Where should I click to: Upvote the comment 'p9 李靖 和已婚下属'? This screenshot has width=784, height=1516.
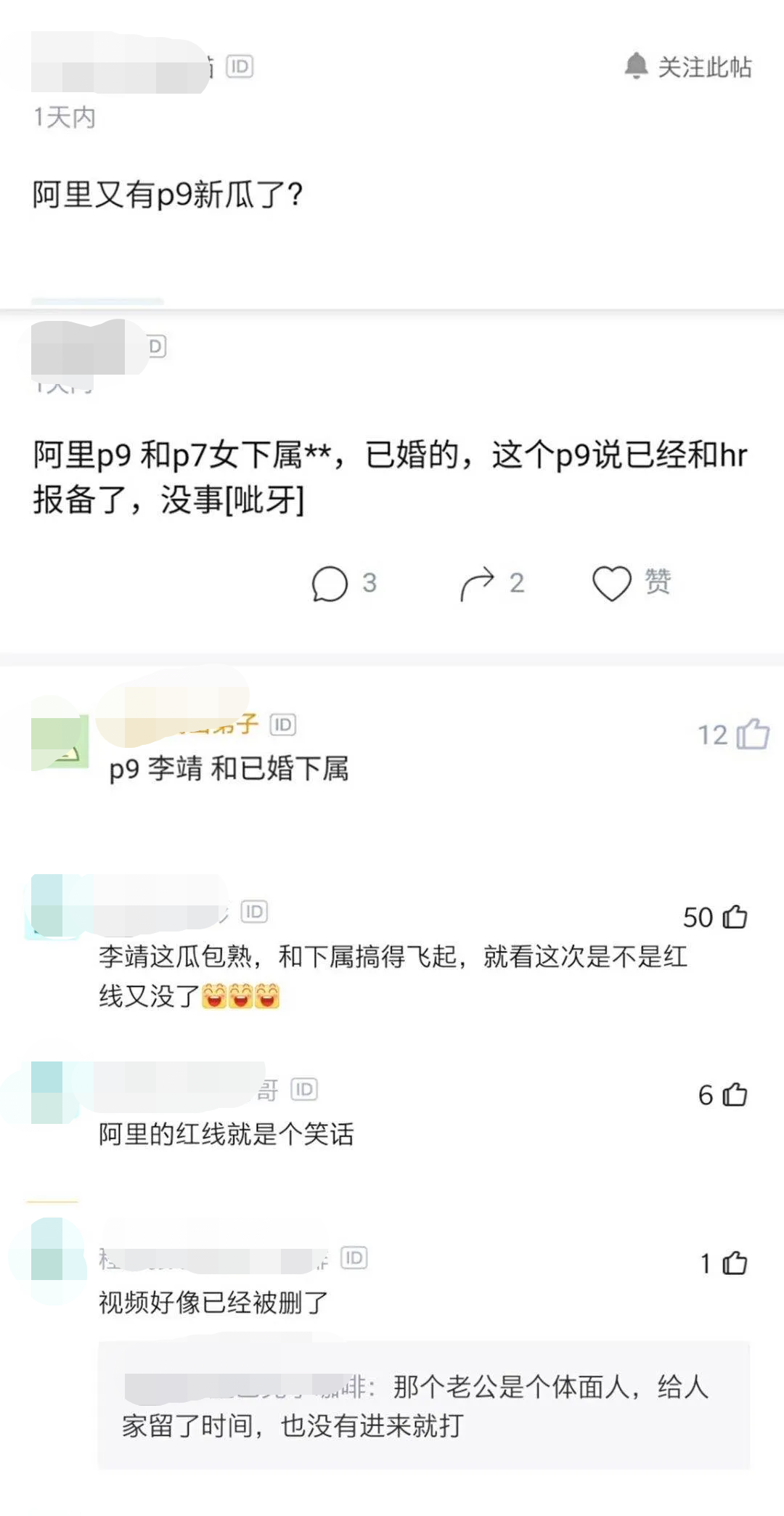(x=733, y=734)
